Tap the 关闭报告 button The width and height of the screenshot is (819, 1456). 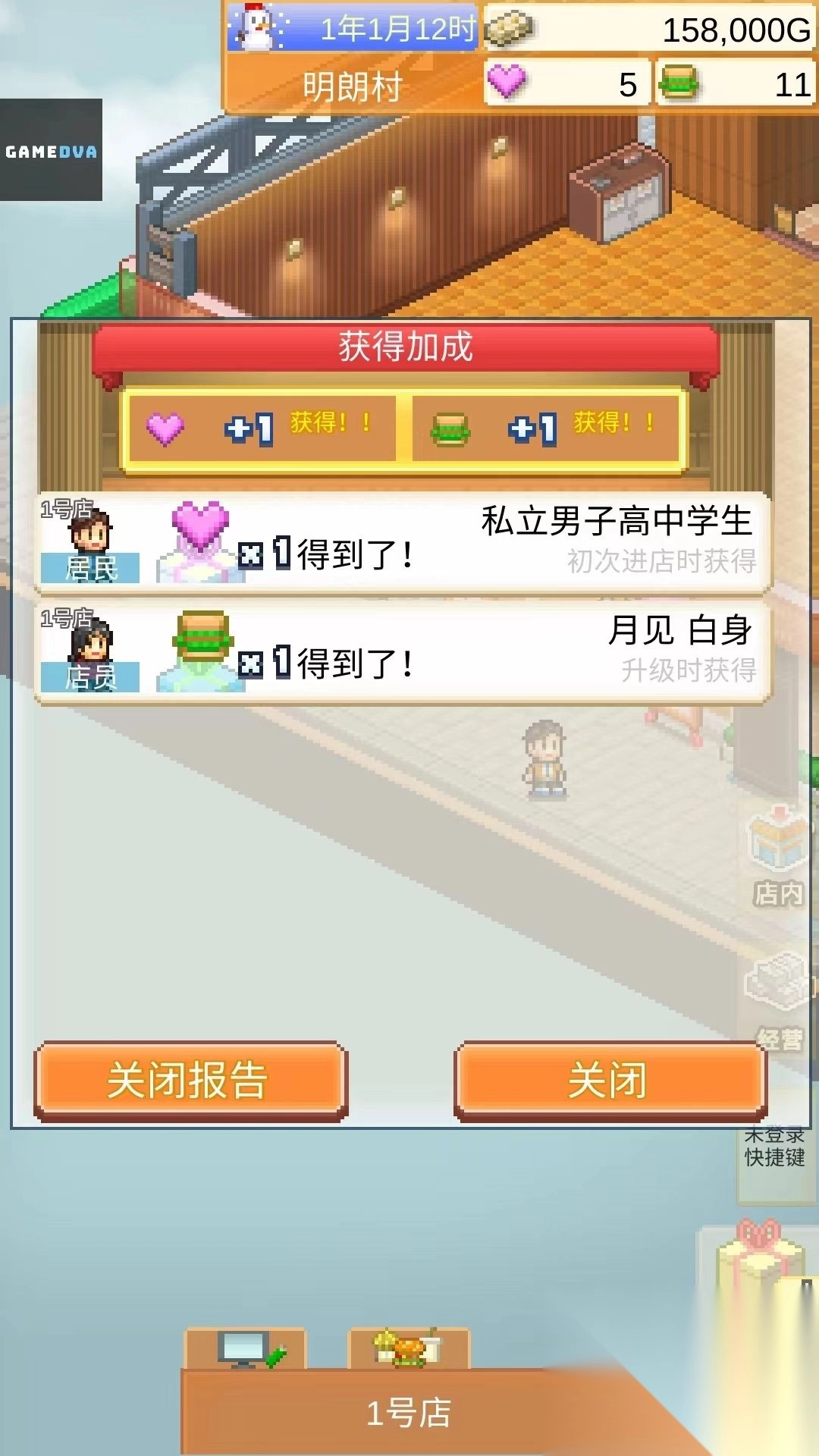[190, 1081]
